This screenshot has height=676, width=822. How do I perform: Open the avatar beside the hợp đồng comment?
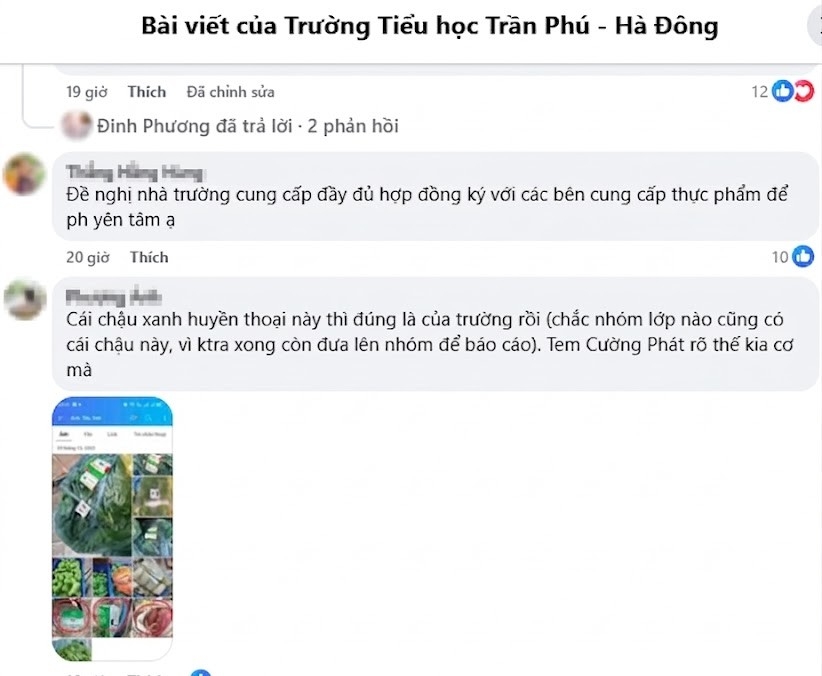coord(23,174)
